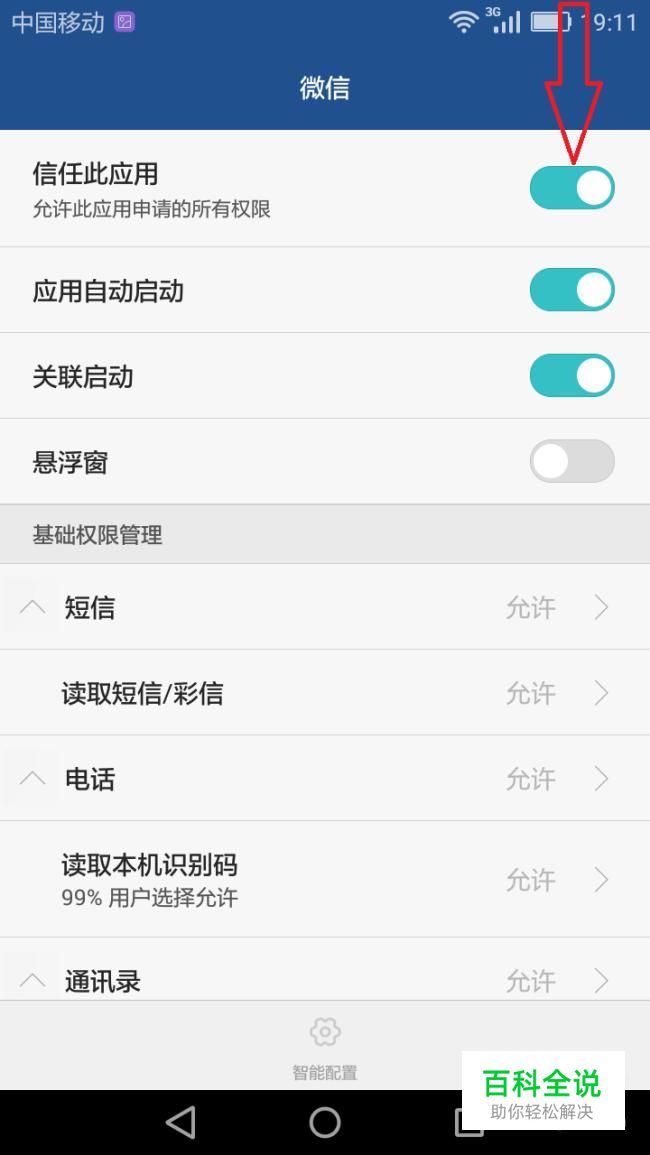Screen dimensions: 650x1155
Task: Turn off 关联启动 switch
Action: (x=572, y=376)
